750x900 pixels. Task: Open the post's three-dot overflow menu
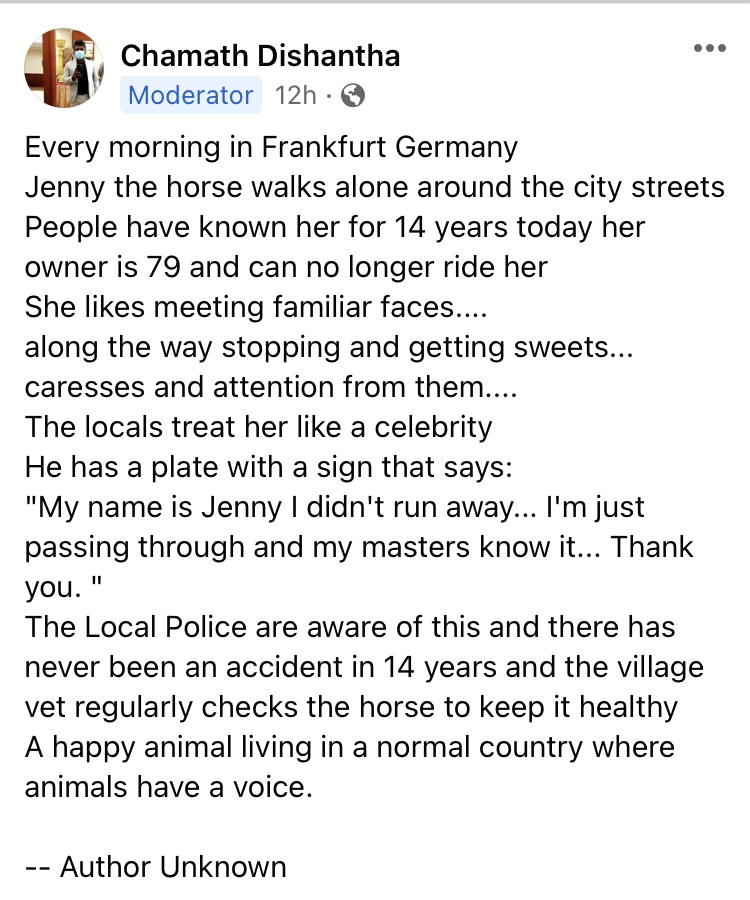point(709,49)
